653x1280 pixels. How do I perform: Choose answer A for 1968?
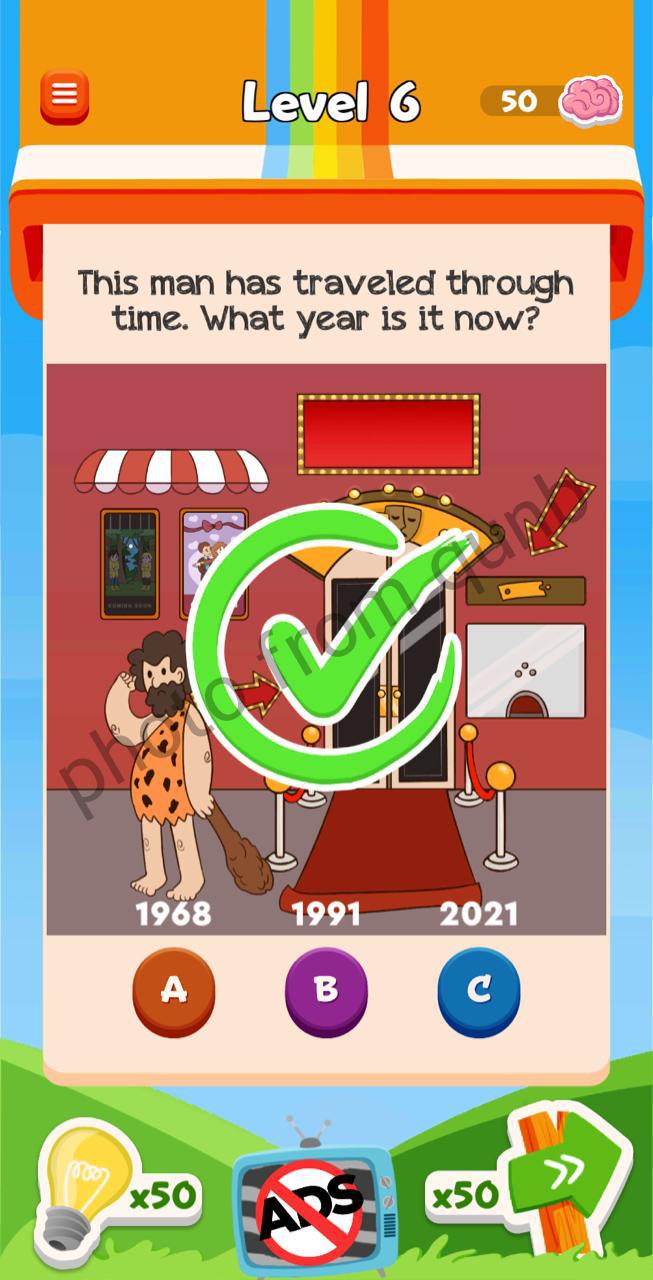click(x=174, y=990)
